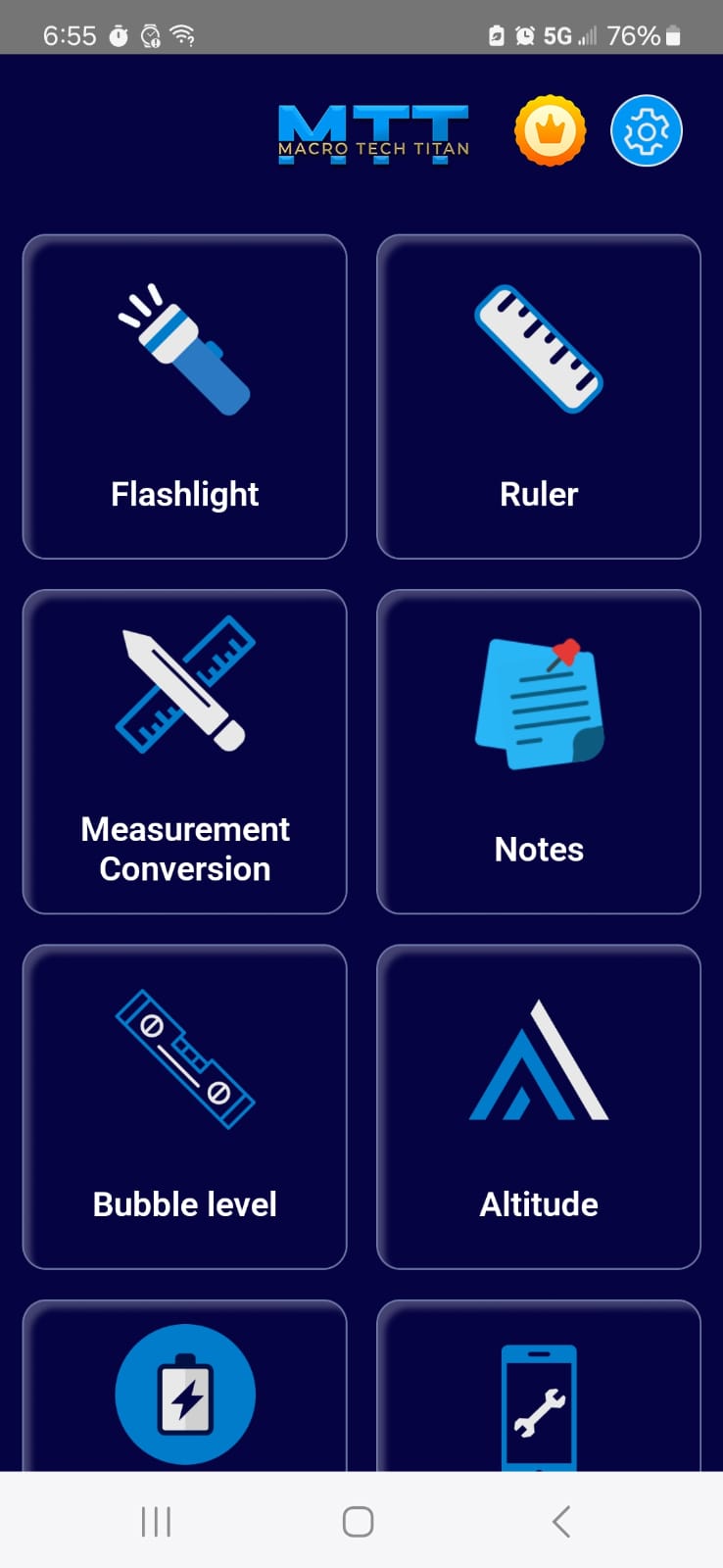The width and height of the screenshot is (723, 1568).
Task: Open the Altitude tool
Action: (x=539, y=1106)
